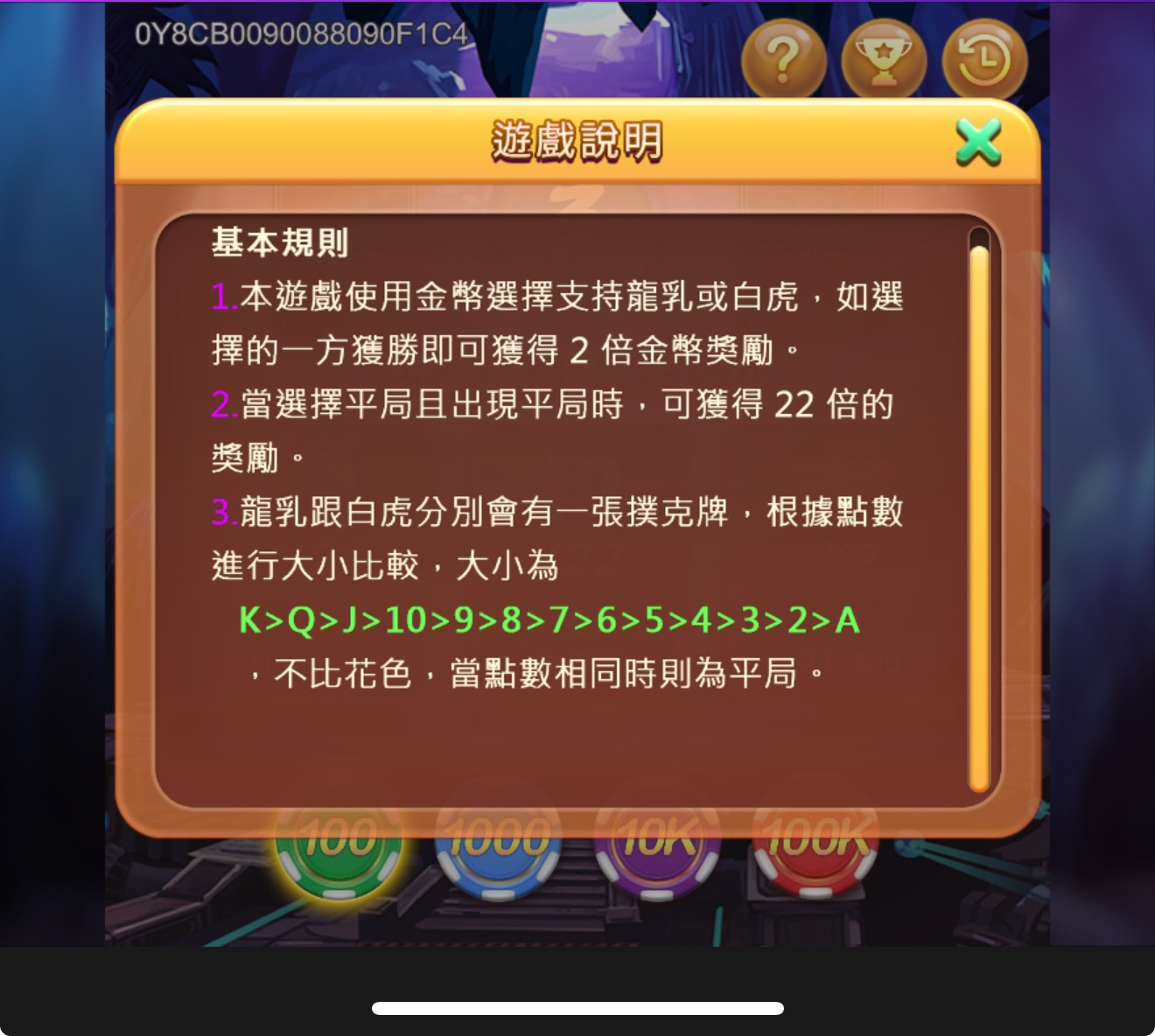
Task: Open the trophy leaderboard icon
Action: [x=884, y=59]
